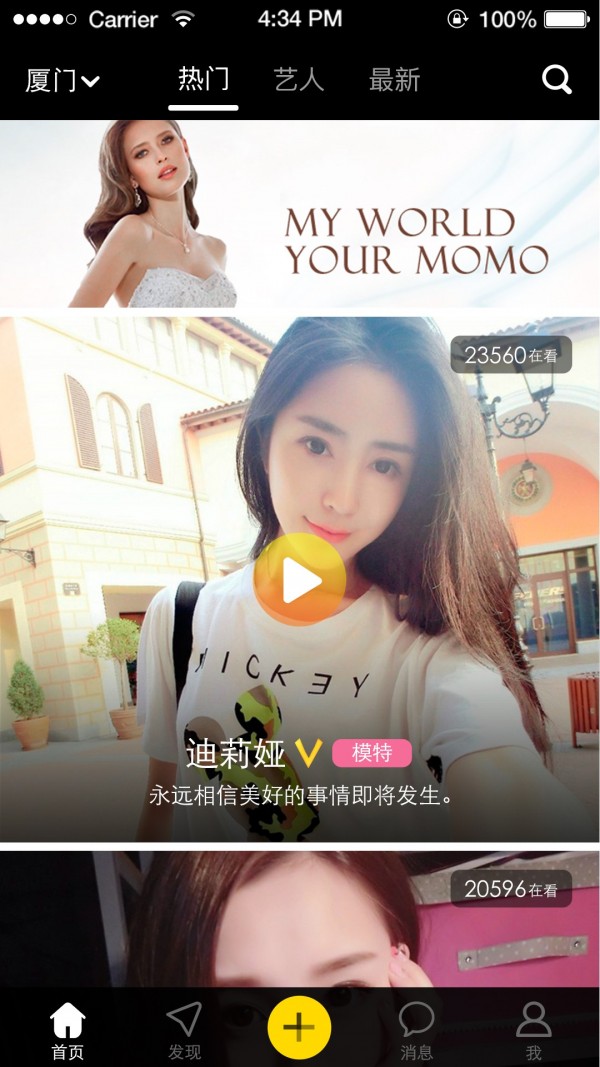Open the 发现 discover tab
600x1067 pixels.
184,1031
